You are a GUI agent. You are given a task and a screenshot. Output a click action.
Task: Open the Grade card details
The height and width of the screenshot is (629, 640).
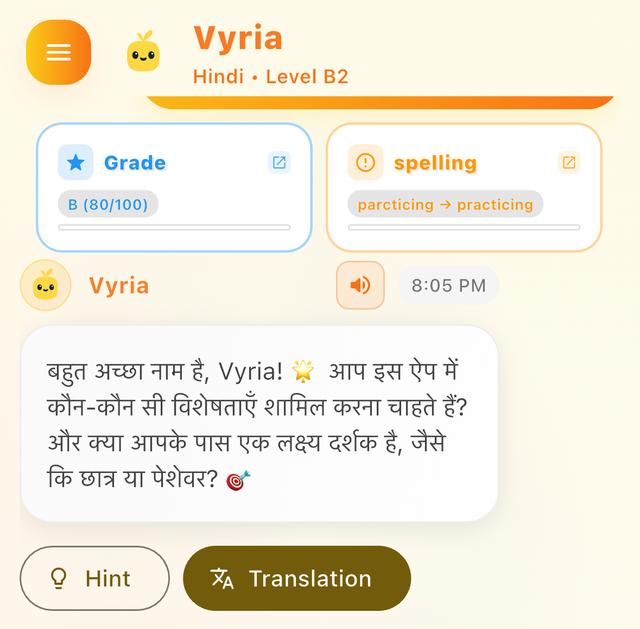tap(279, 162)
